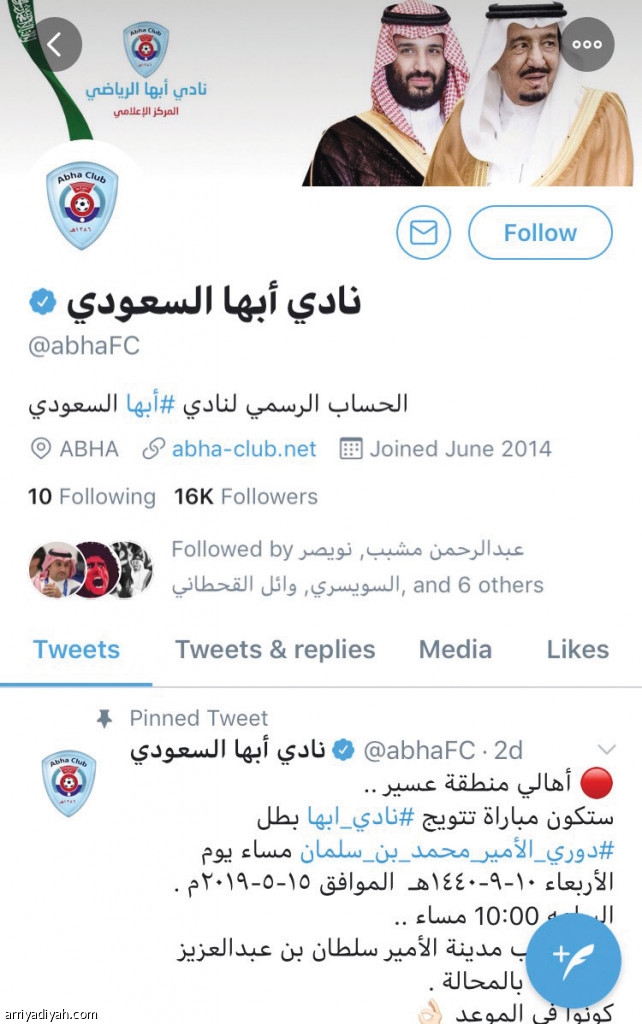Switch to the Likes tab
This screenshot has width=642, height=1024.
point(577,650)
